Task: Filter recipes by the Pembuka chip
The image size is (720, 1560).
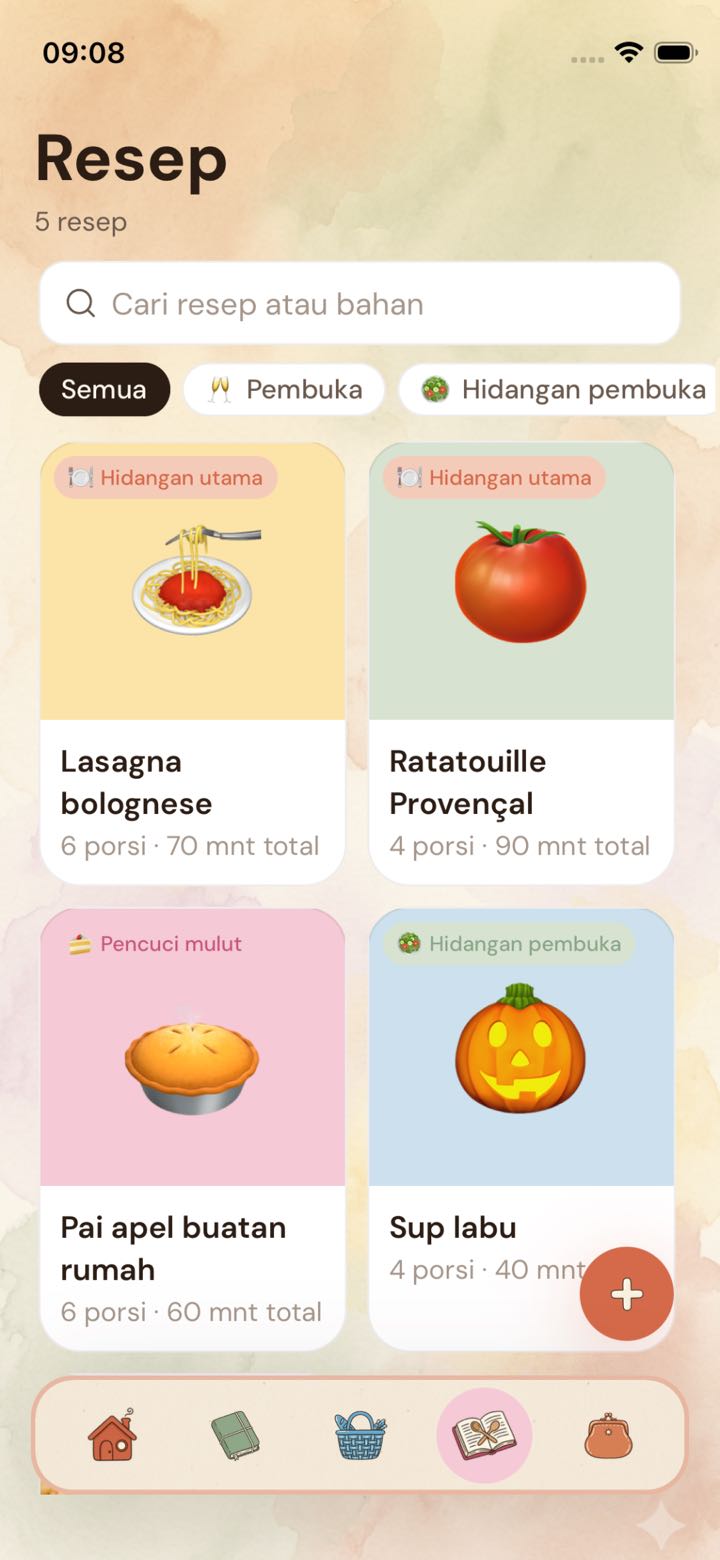Action: (284, 389)
